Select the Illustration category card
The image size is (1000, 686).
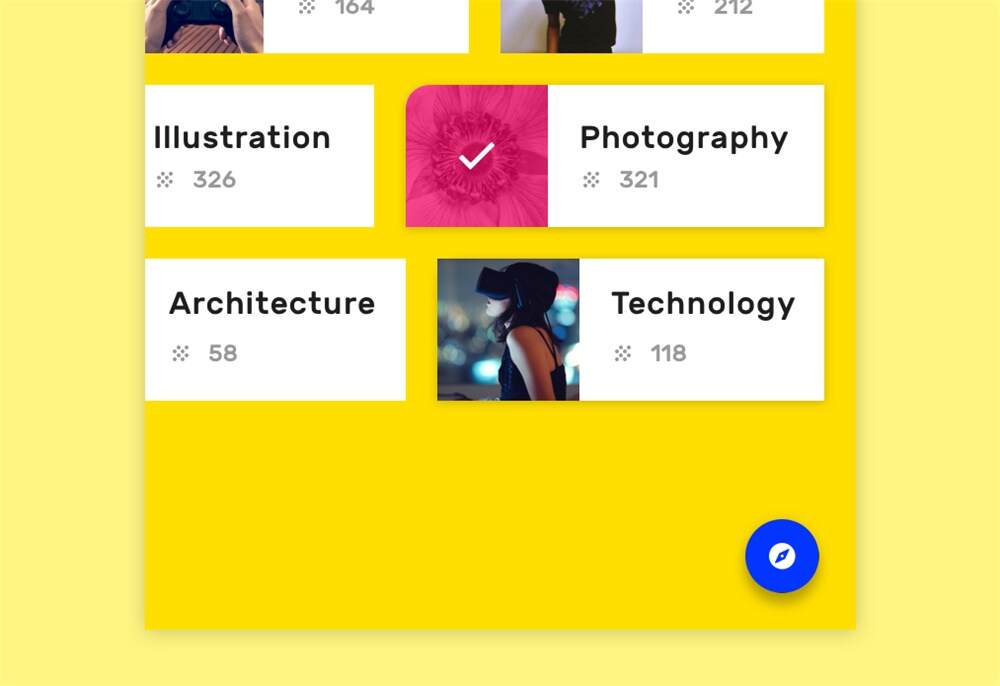coord(258,156)
